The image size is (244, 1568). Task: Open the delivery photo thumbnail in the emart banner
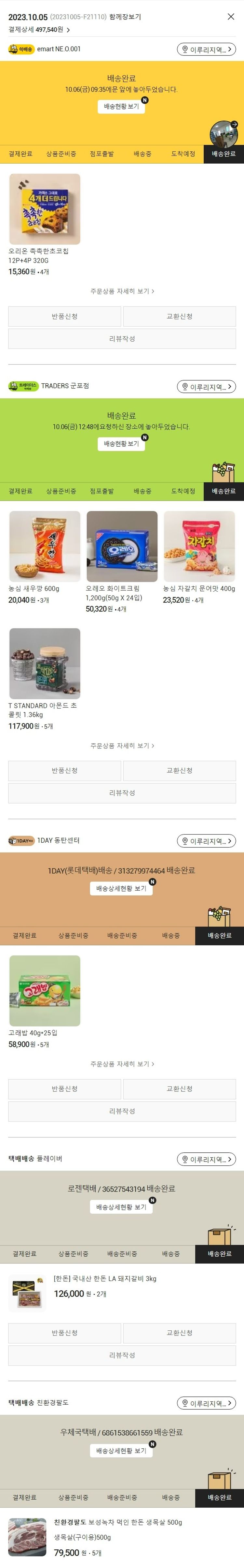(x=223, y=133)
